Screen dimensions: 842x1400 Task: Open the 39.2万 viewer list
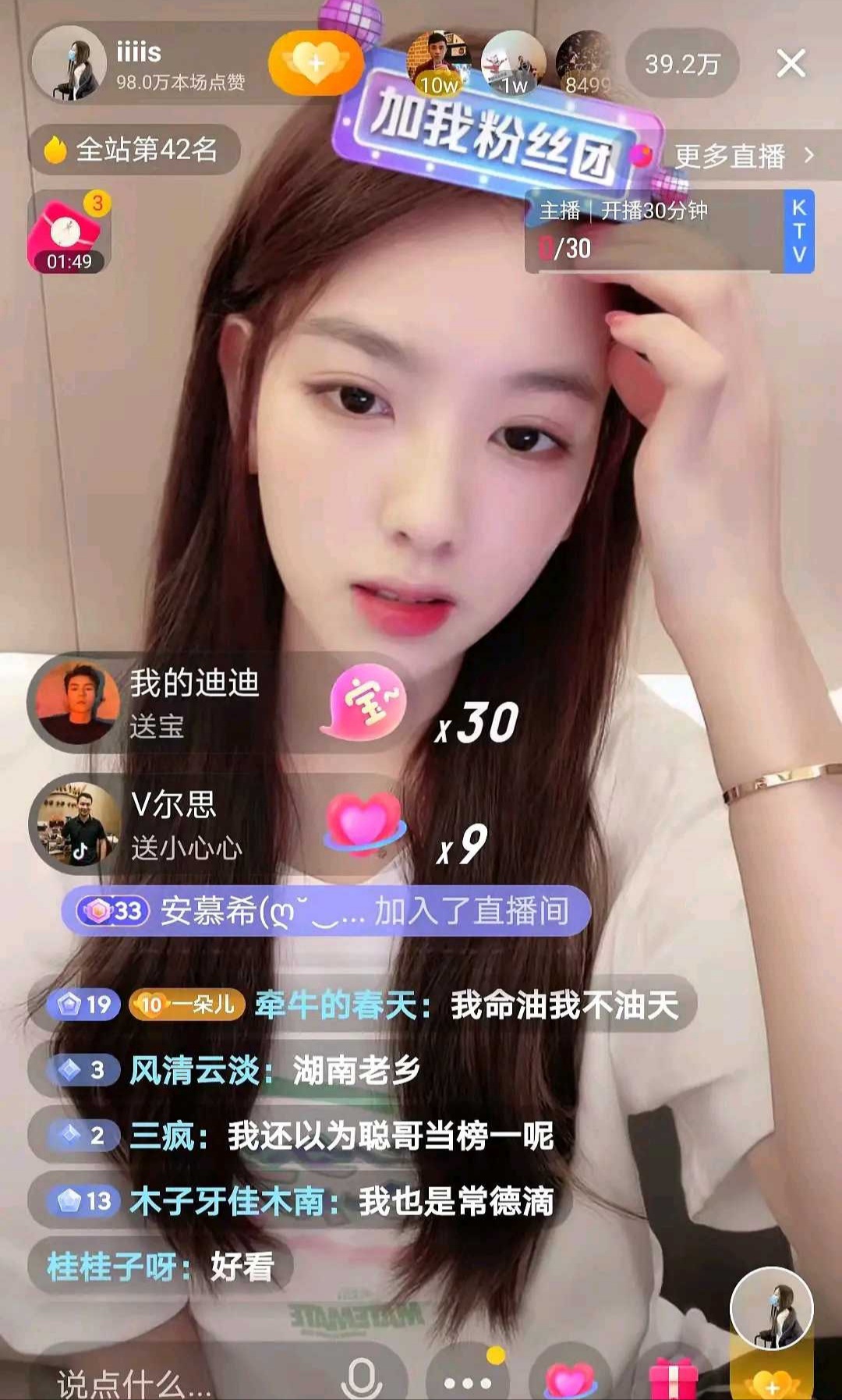tap(682, 64)
